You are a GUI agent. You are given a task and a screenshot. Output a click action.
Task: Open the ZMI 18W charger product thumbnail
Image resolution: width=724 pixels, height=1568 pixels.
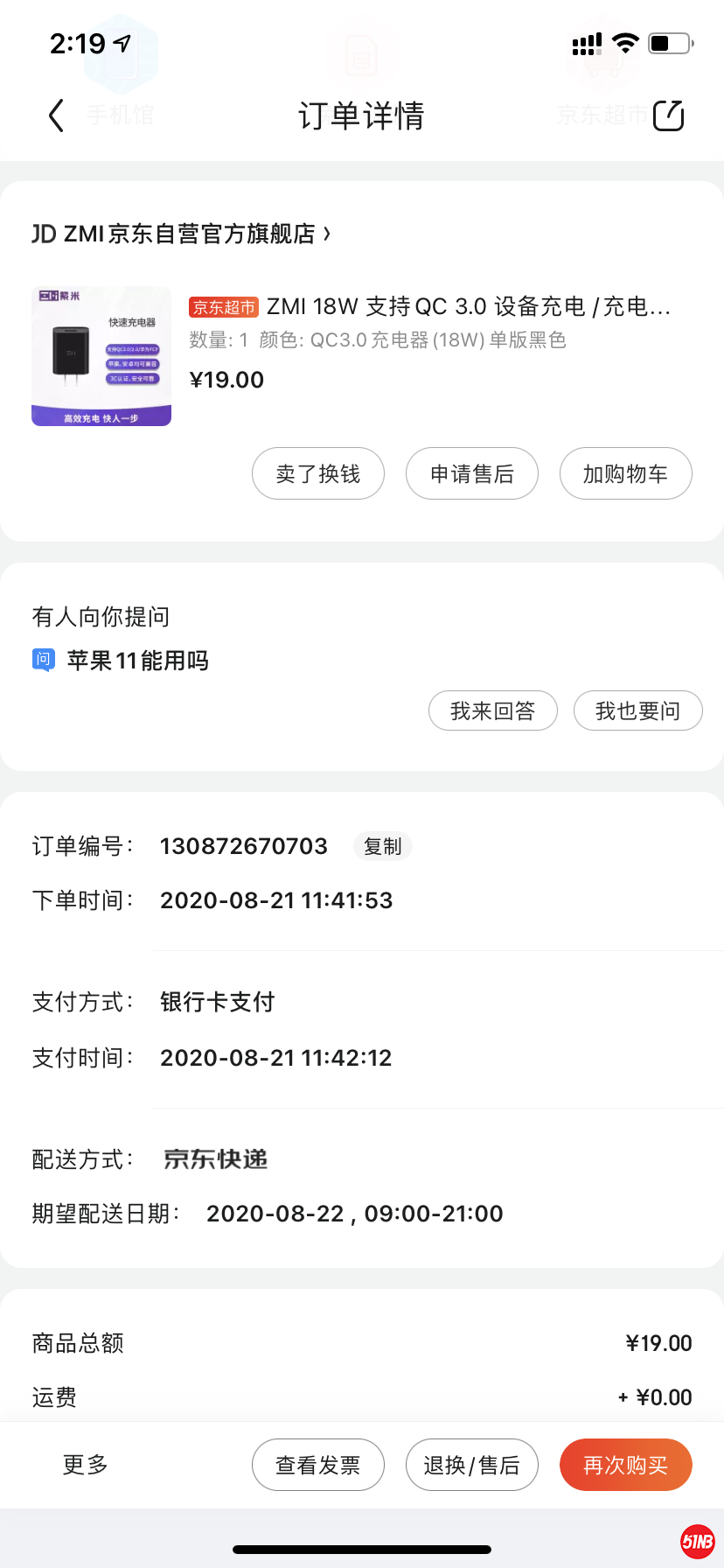click(101, 356)
